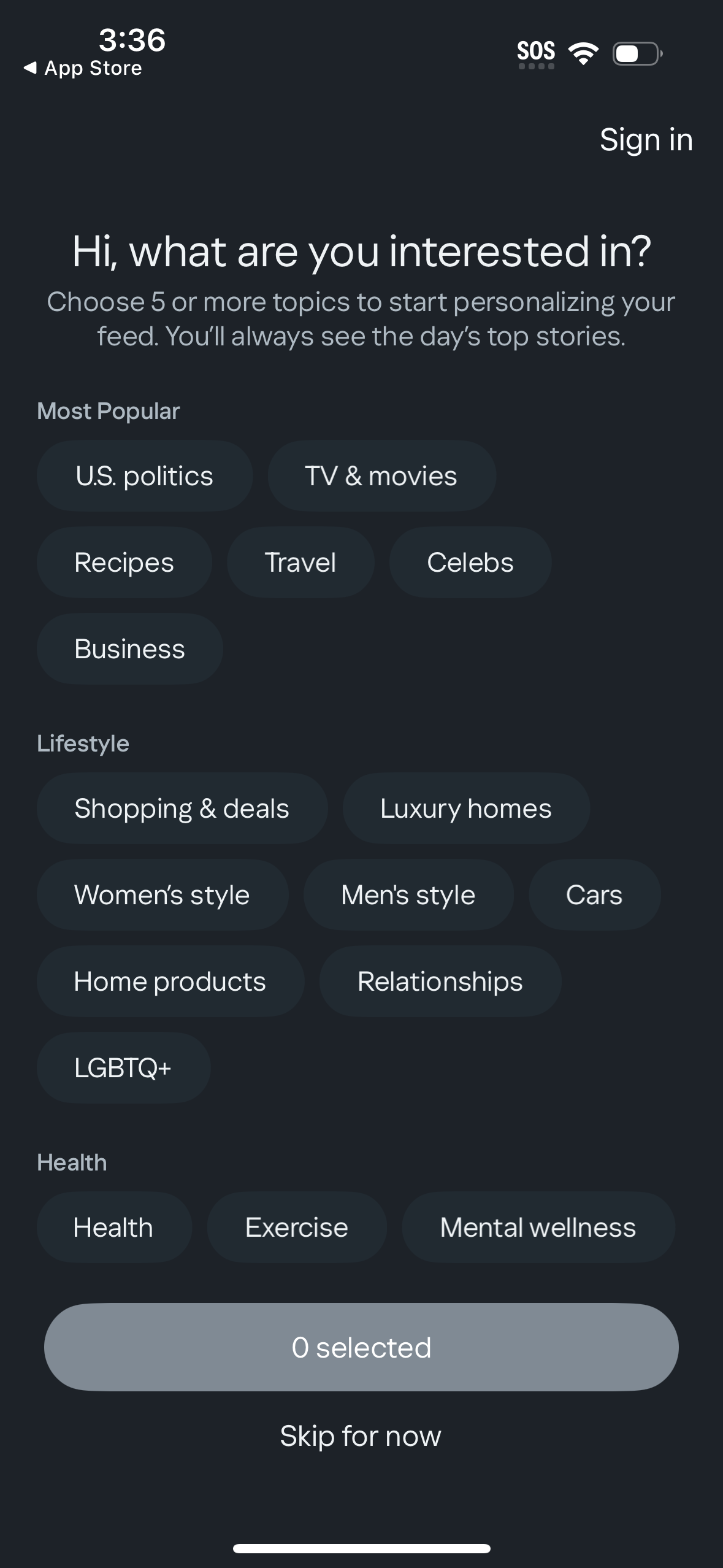Screen dimensions: 723x1568
Task: Select the Mental wellness topic
Action: click(x=537, y=1227)
